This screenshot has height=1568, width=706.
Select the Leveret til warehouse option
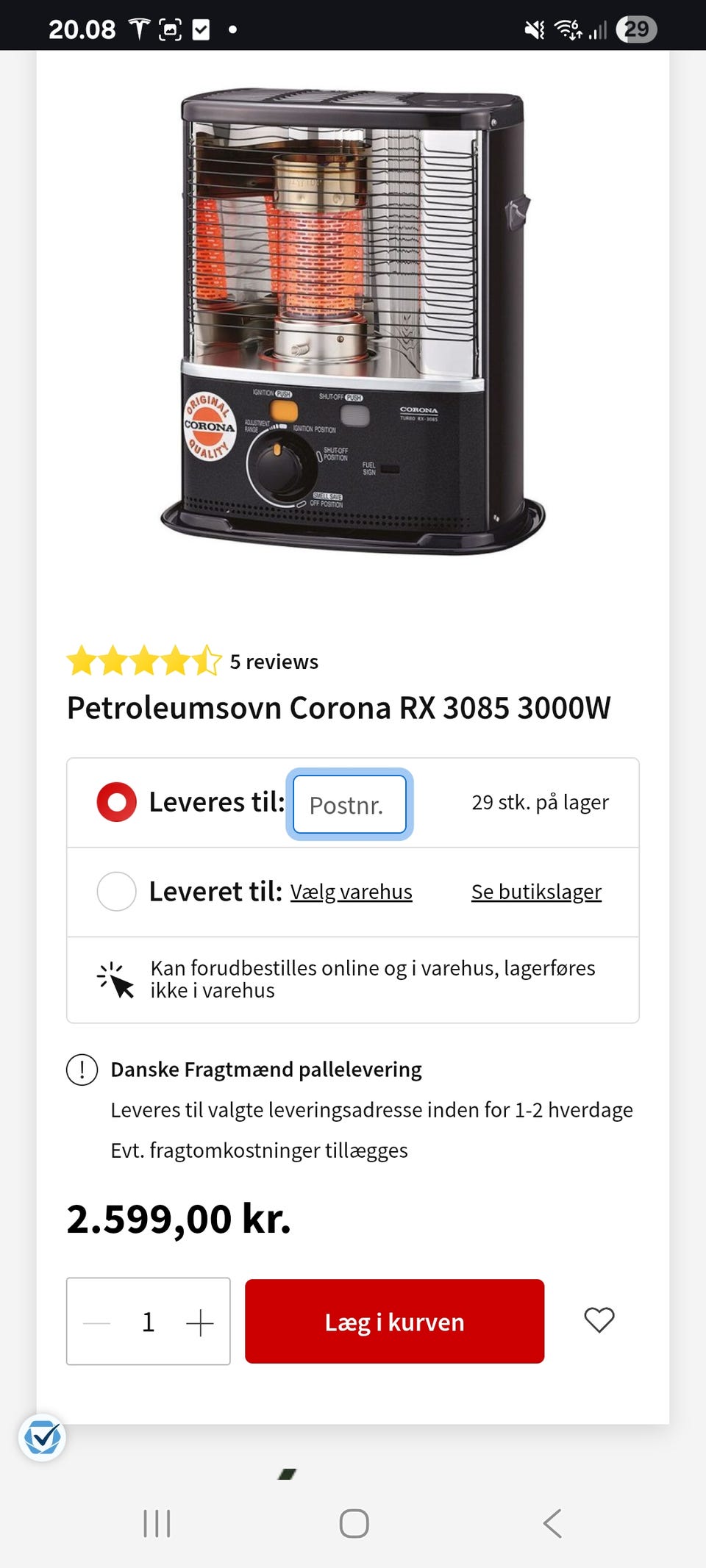(116, 891)
